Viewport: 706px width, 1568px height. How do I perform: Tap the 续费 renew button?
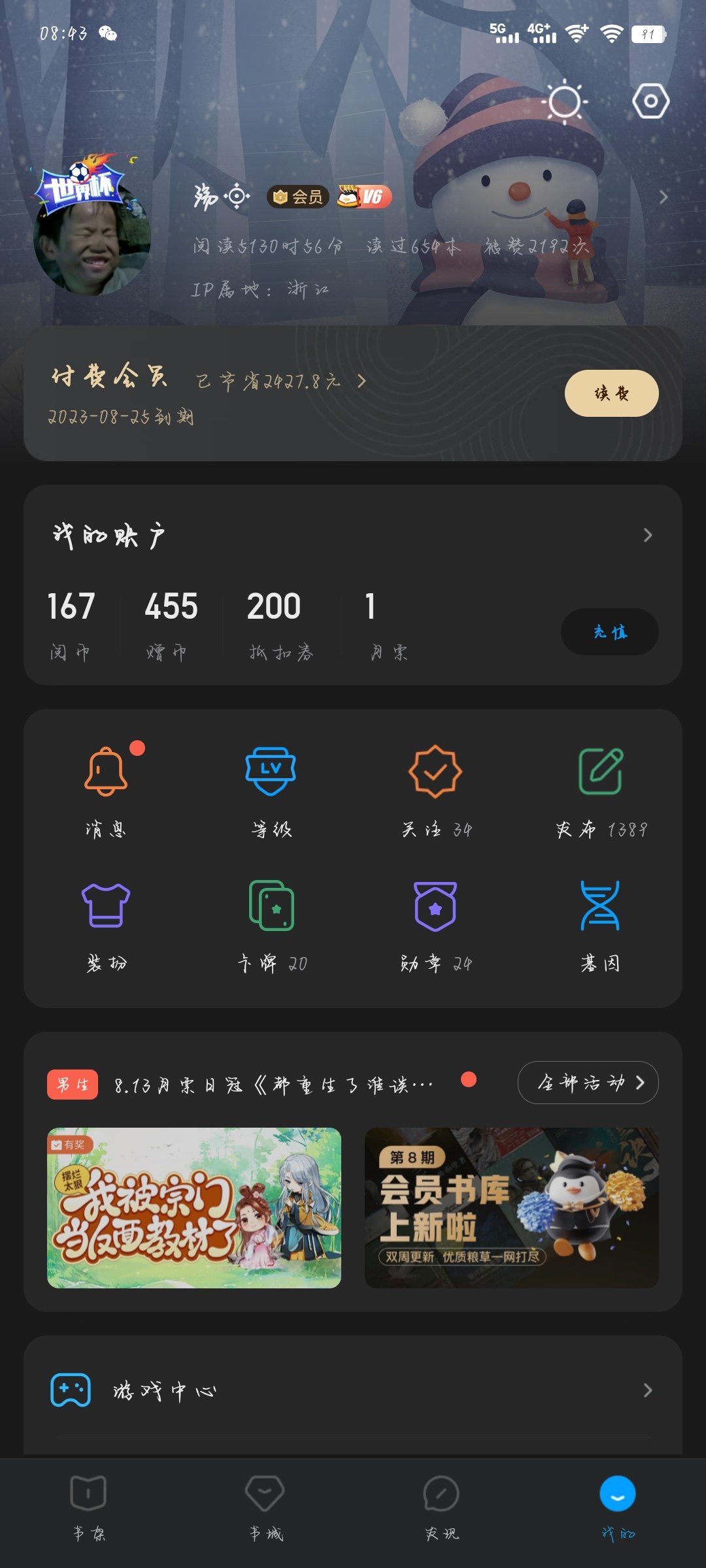point(611,393)
